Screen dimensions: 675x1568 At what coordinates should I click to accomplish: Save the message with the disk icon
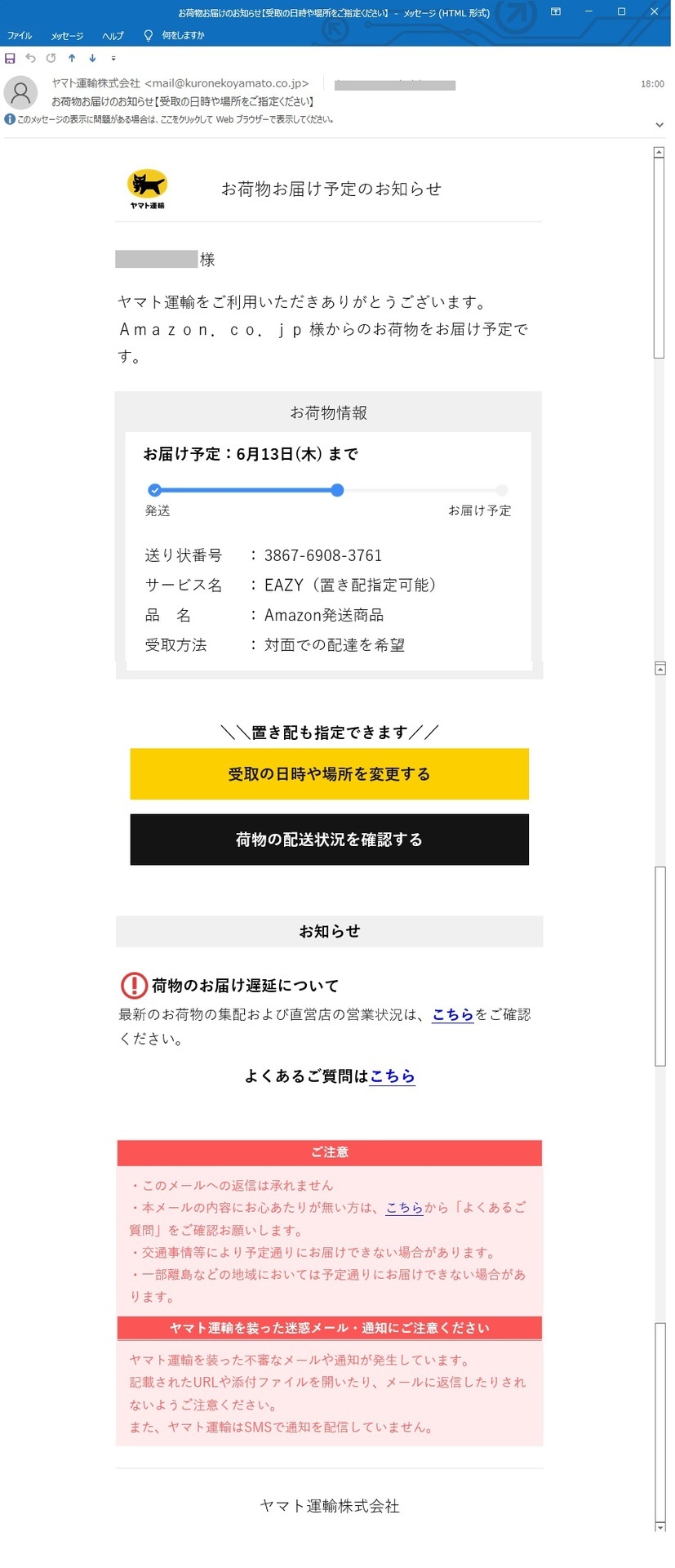coord(10,58)
